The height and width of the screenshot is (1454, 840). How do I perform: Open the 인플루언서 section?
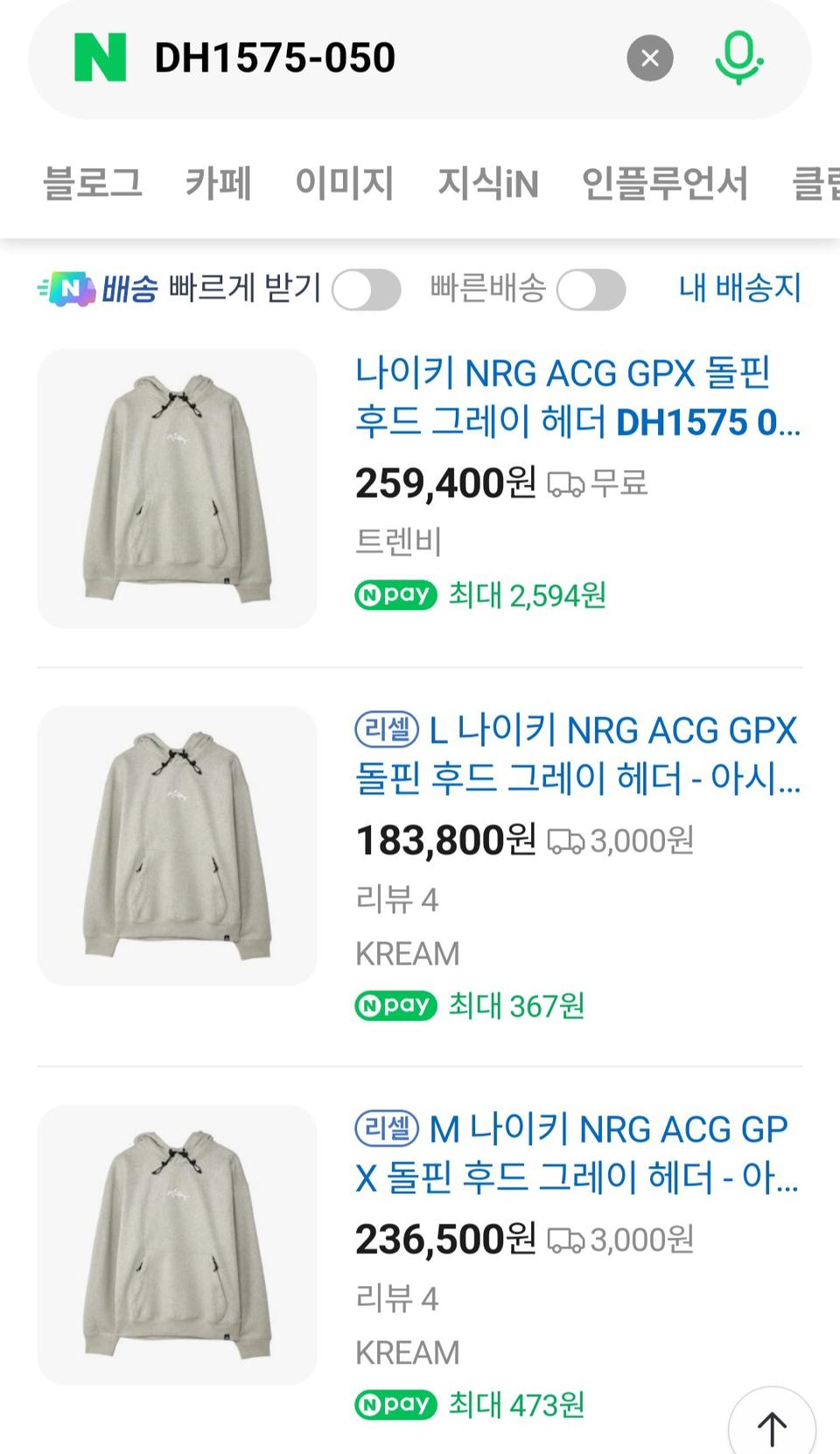[665, 183]
